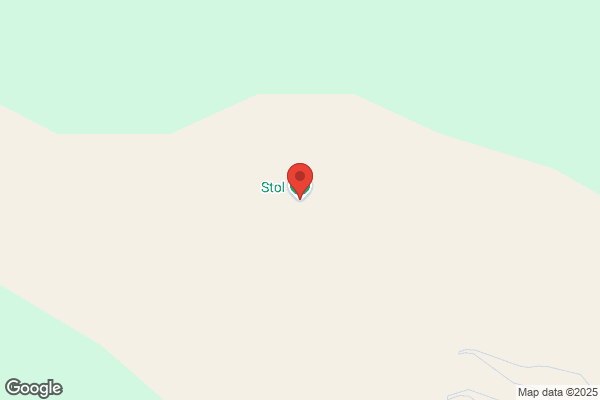Open the Stol place label

[x=272, y=187]
